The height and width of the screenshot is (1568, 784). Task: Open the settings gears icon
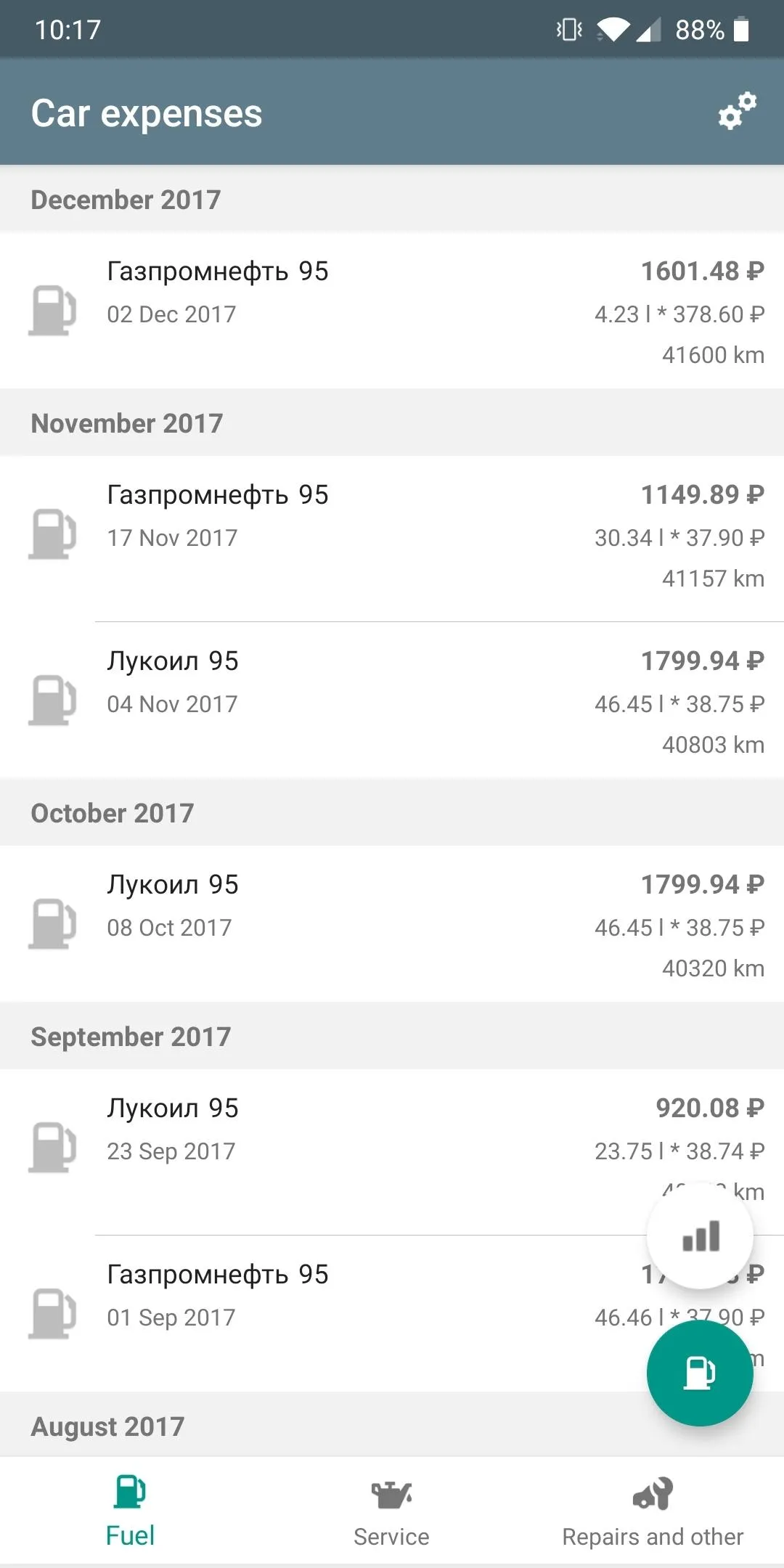737,112
